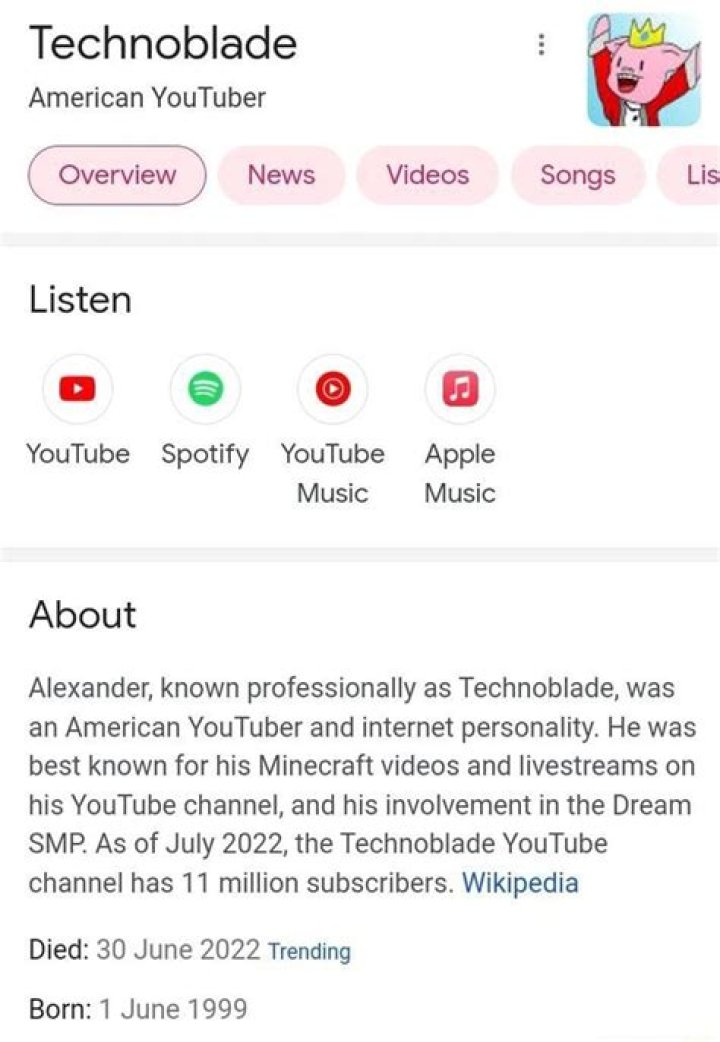Select the Technoblade heading text

[162, 43]
